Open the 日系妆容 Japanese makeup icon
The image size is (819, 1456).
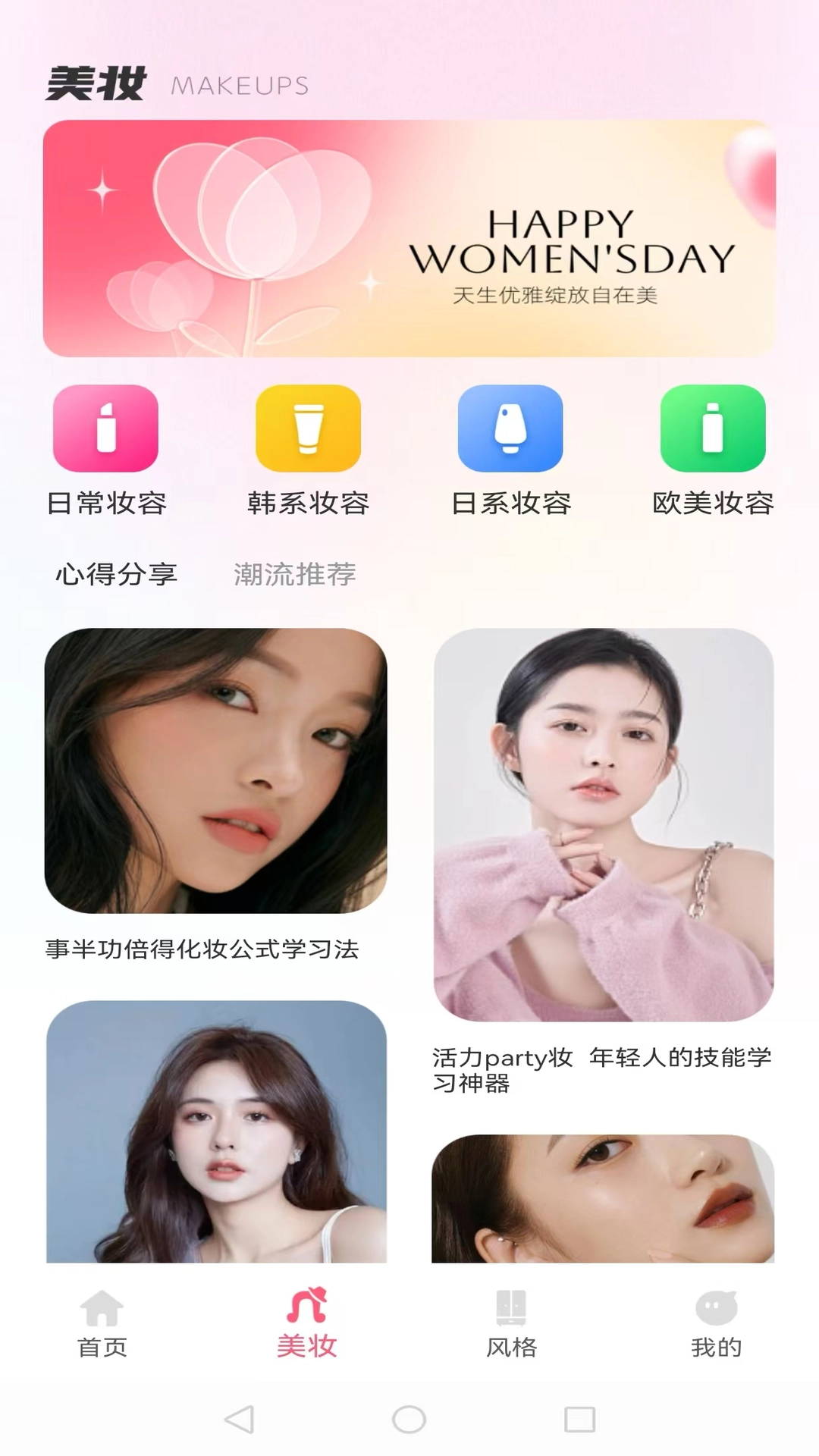tap(510, 428)
